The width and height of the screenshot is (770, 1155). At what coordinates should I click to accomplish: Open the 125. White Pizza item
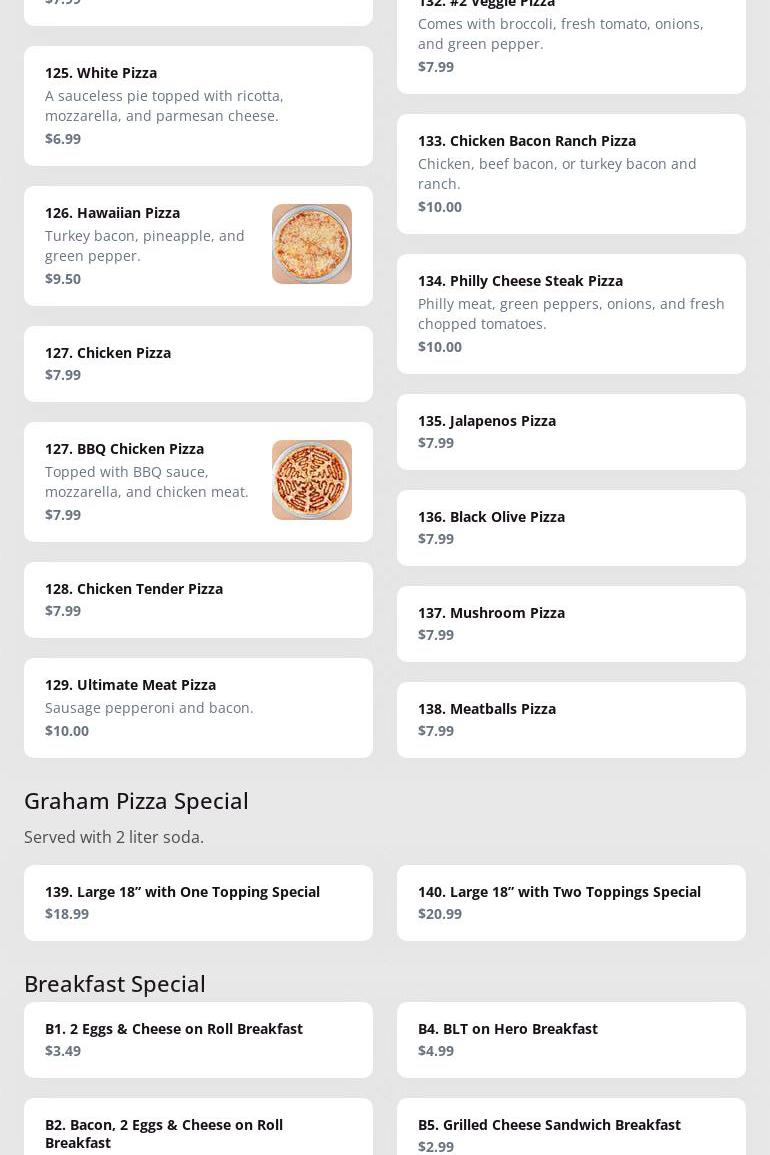(198, 105)
